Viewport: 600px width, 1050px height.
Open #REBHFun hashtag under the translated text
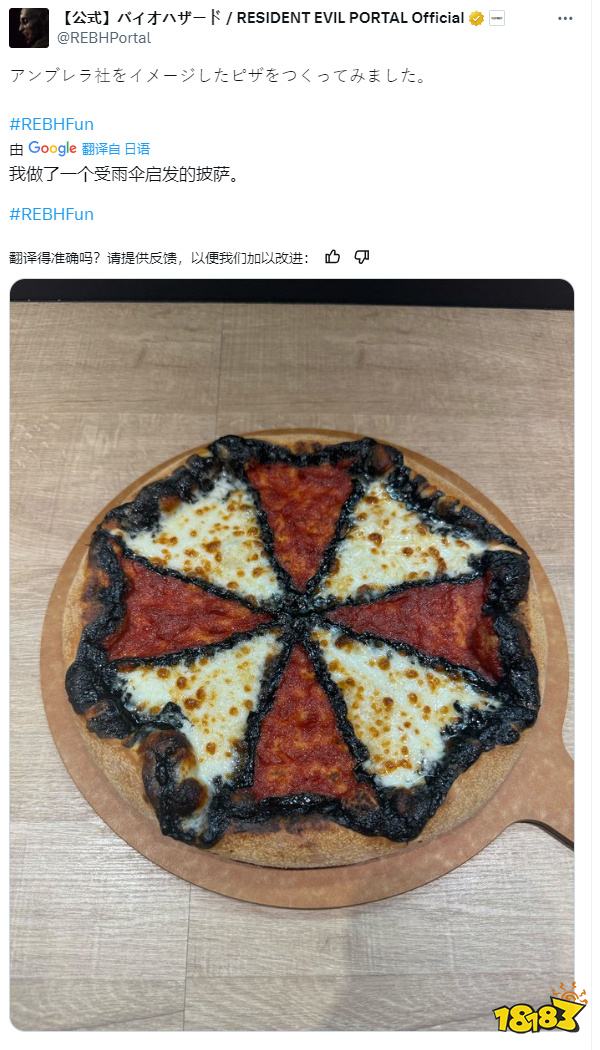click(51, 214)
